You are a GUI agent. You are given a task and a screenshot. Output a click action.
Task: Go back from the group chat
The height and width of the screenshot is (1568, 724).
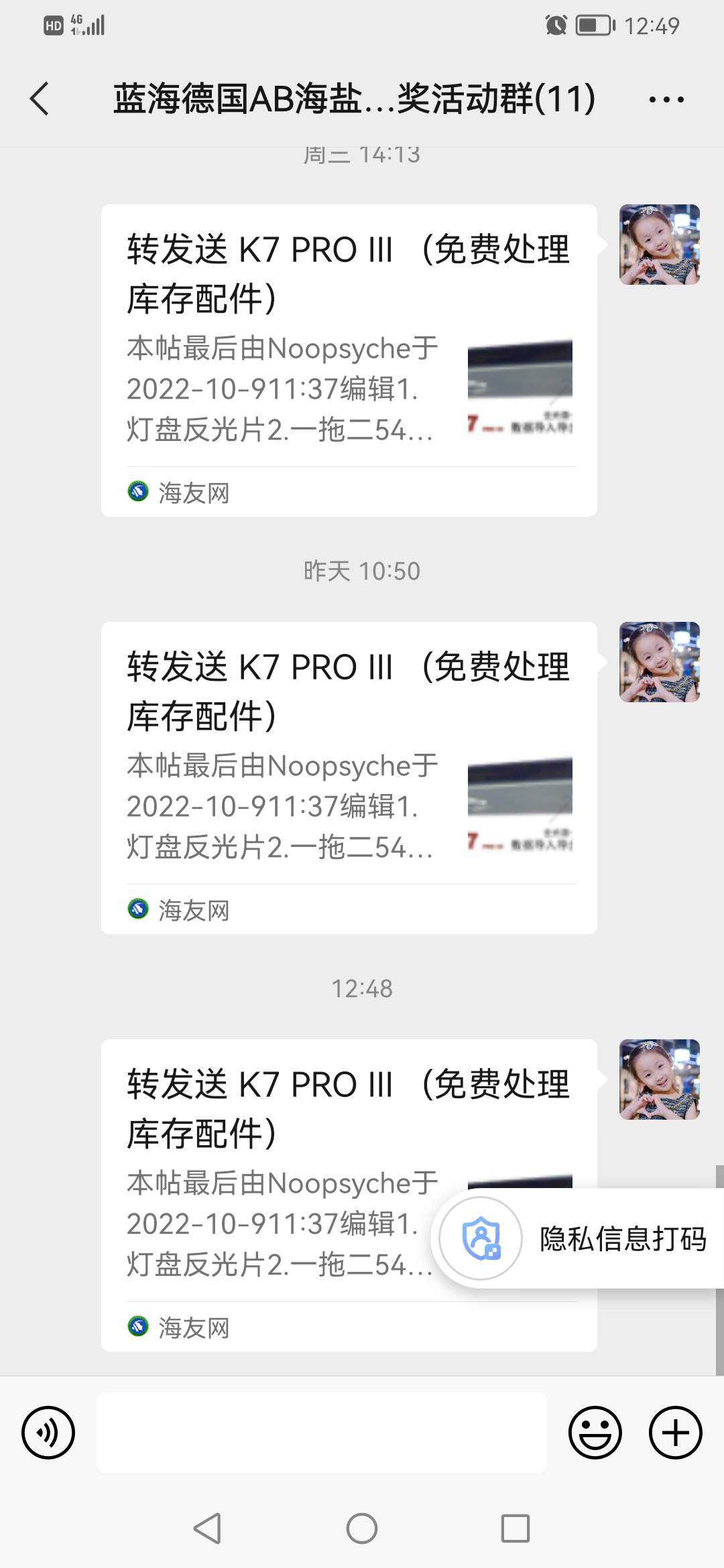[40, 99]
